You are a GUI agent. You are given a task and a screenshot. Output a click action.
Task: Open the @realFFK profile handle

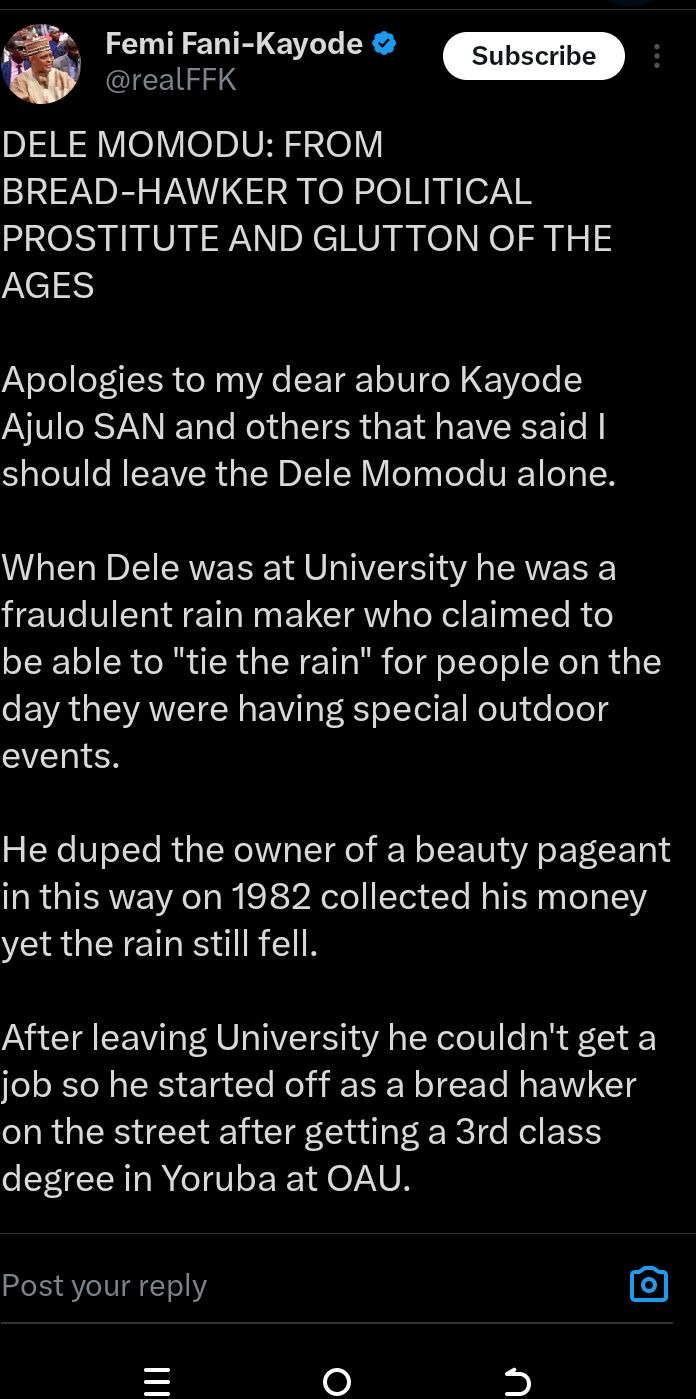[170, 80]
